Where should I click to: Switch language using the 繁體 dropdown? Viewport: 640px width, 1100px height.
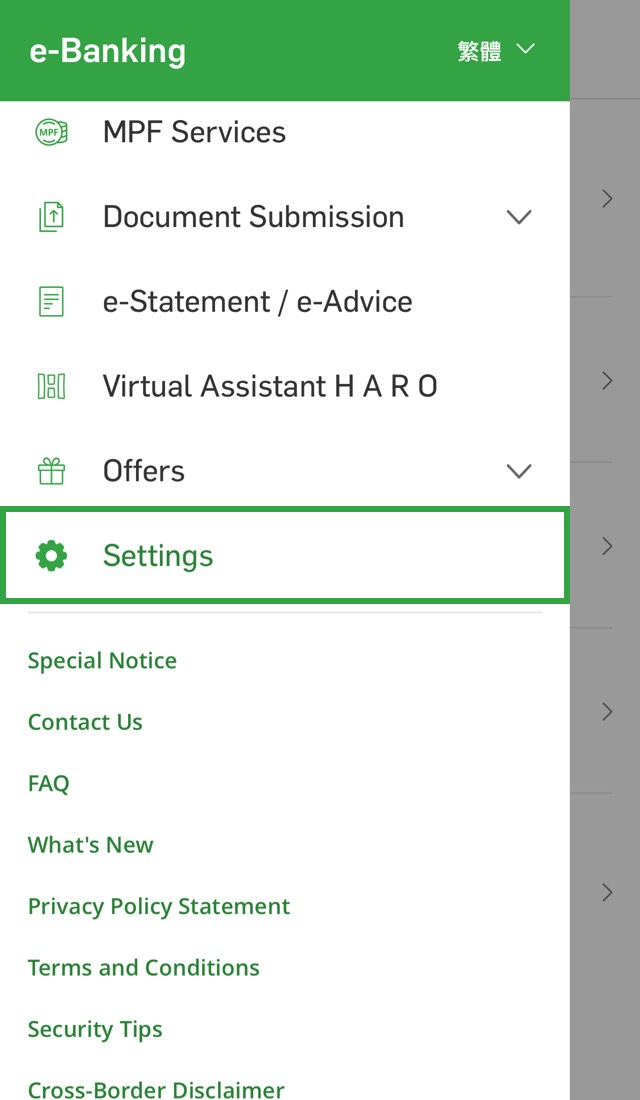pyautogui.click(x=496, y=51)
